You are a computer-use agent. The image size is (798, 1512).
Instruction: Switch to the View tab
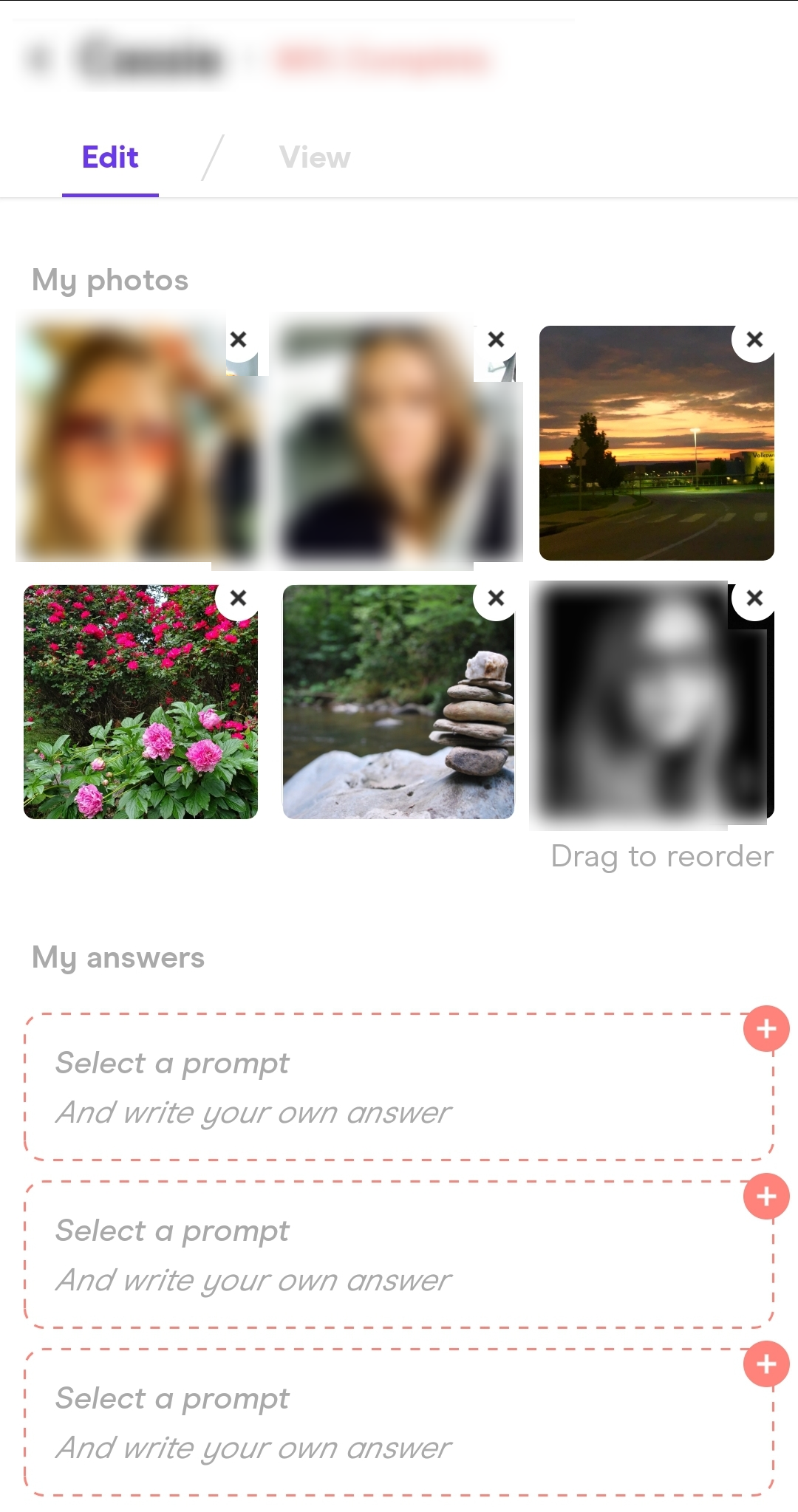[314, 157]
